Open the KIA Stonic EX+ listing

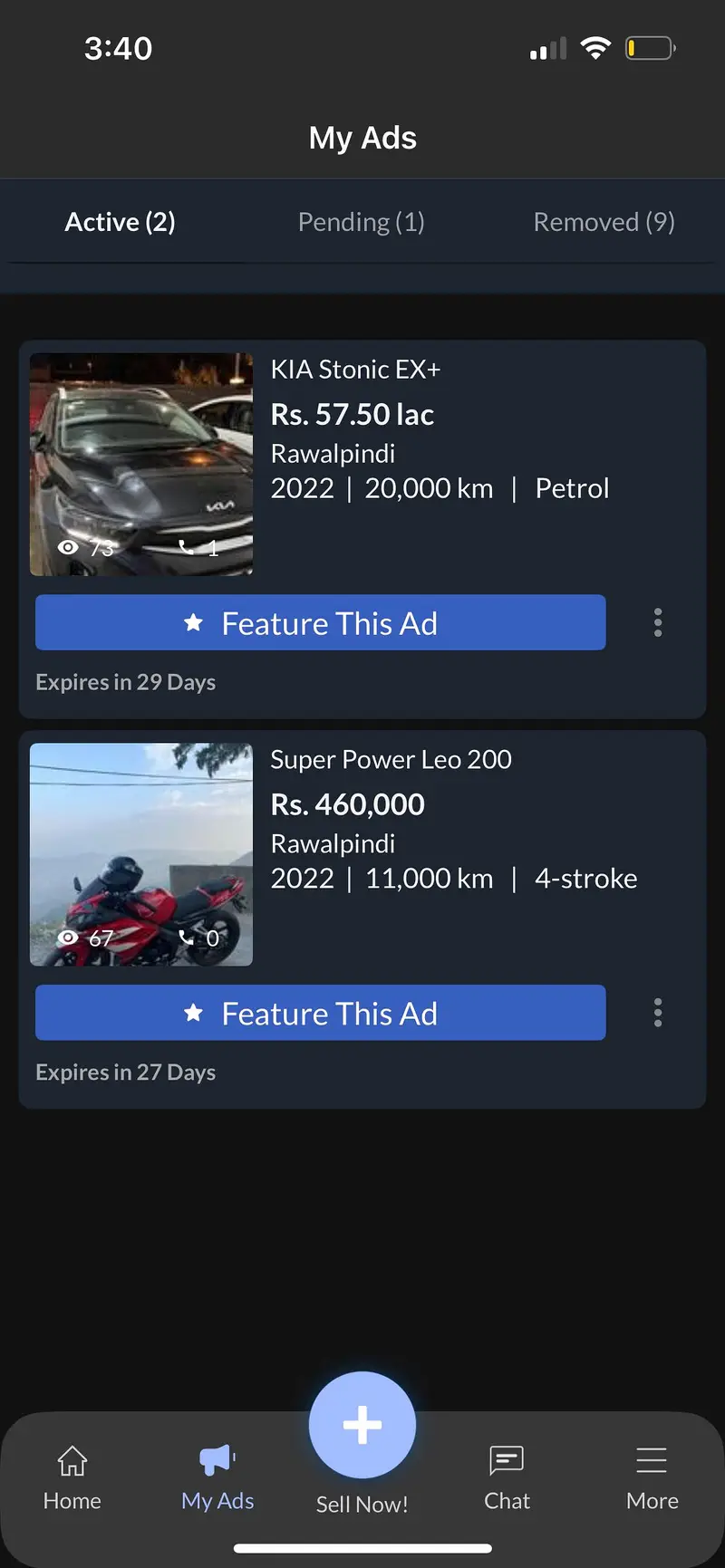[355, 370]
